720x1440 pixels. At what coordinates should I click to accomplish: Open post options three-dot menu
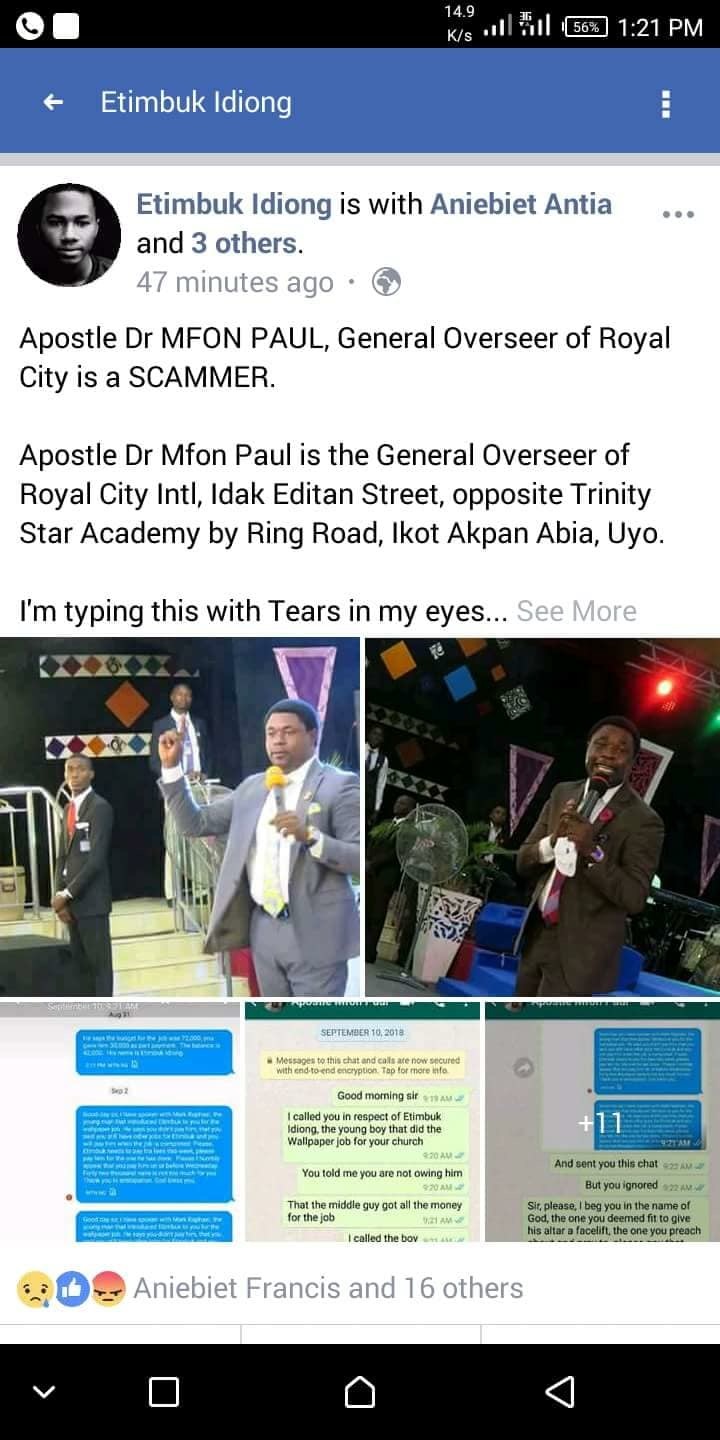(x=678, y=214)
